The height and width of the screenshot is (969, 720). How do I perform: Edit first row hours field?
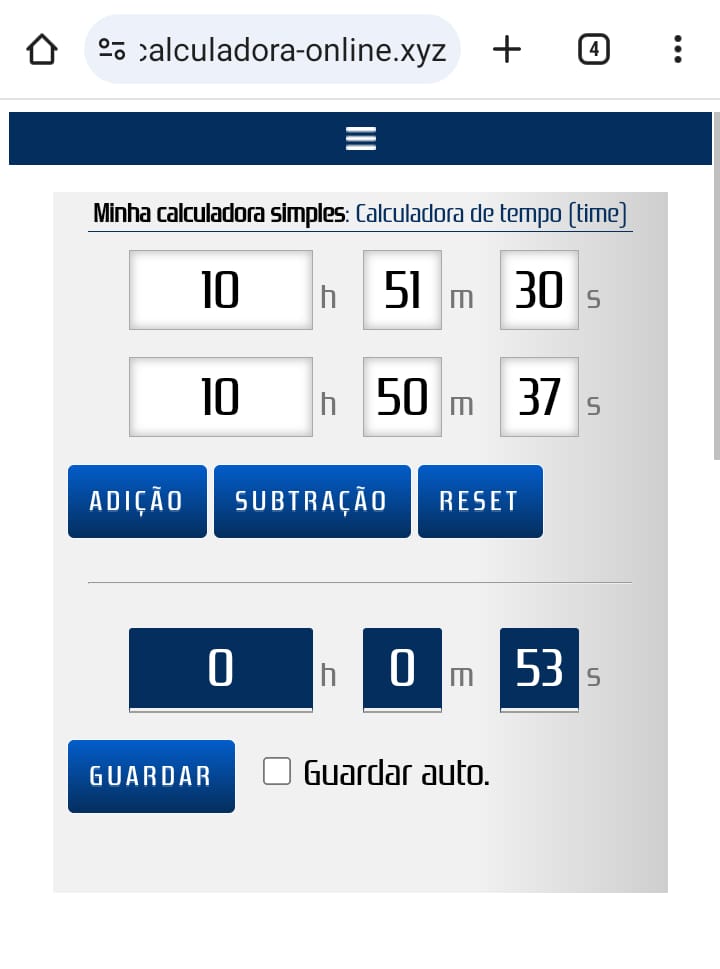221,290
